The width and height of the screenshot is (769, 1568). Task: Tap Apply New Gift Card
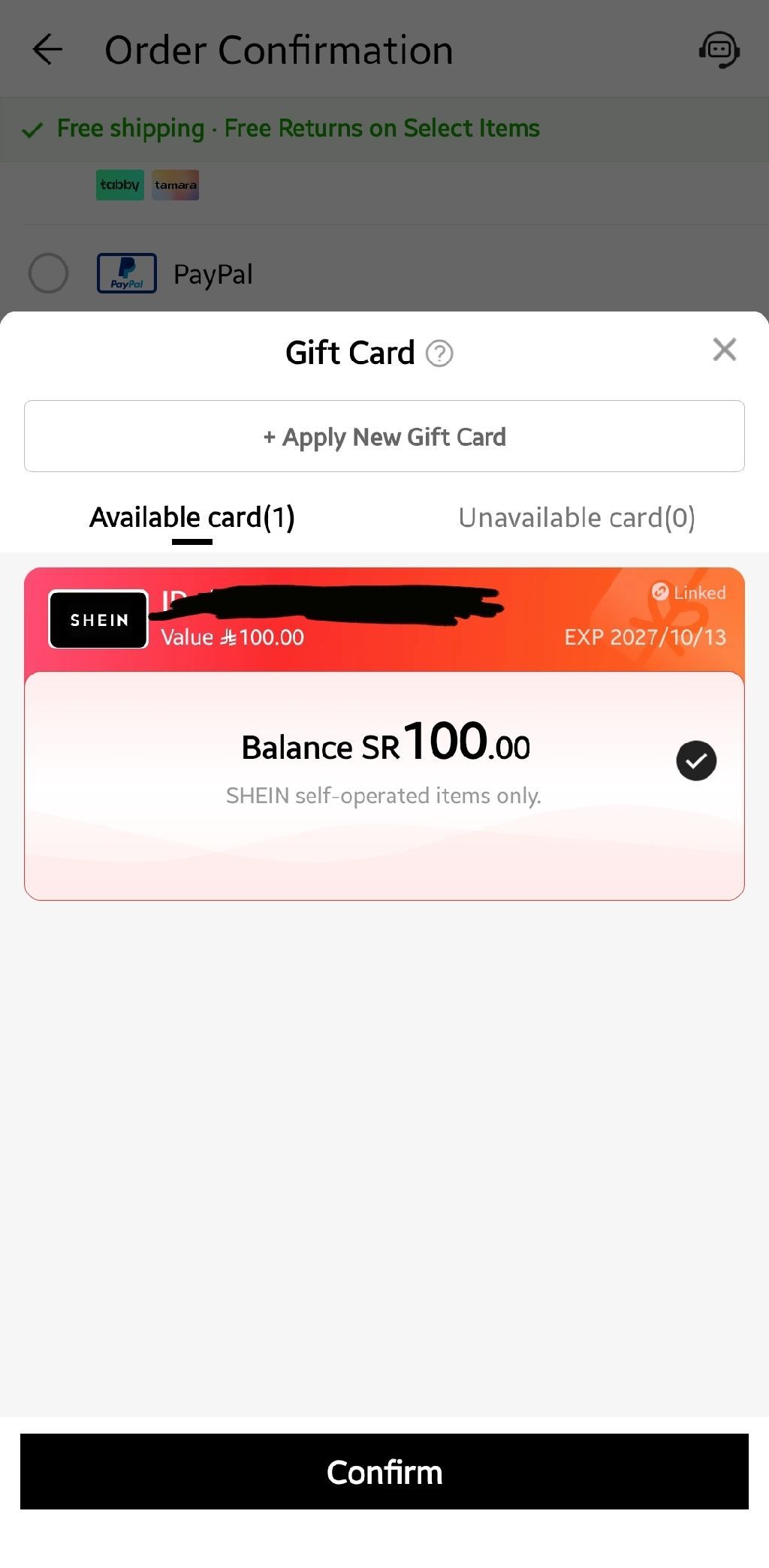pyautogui.click(x=384, y=437)
